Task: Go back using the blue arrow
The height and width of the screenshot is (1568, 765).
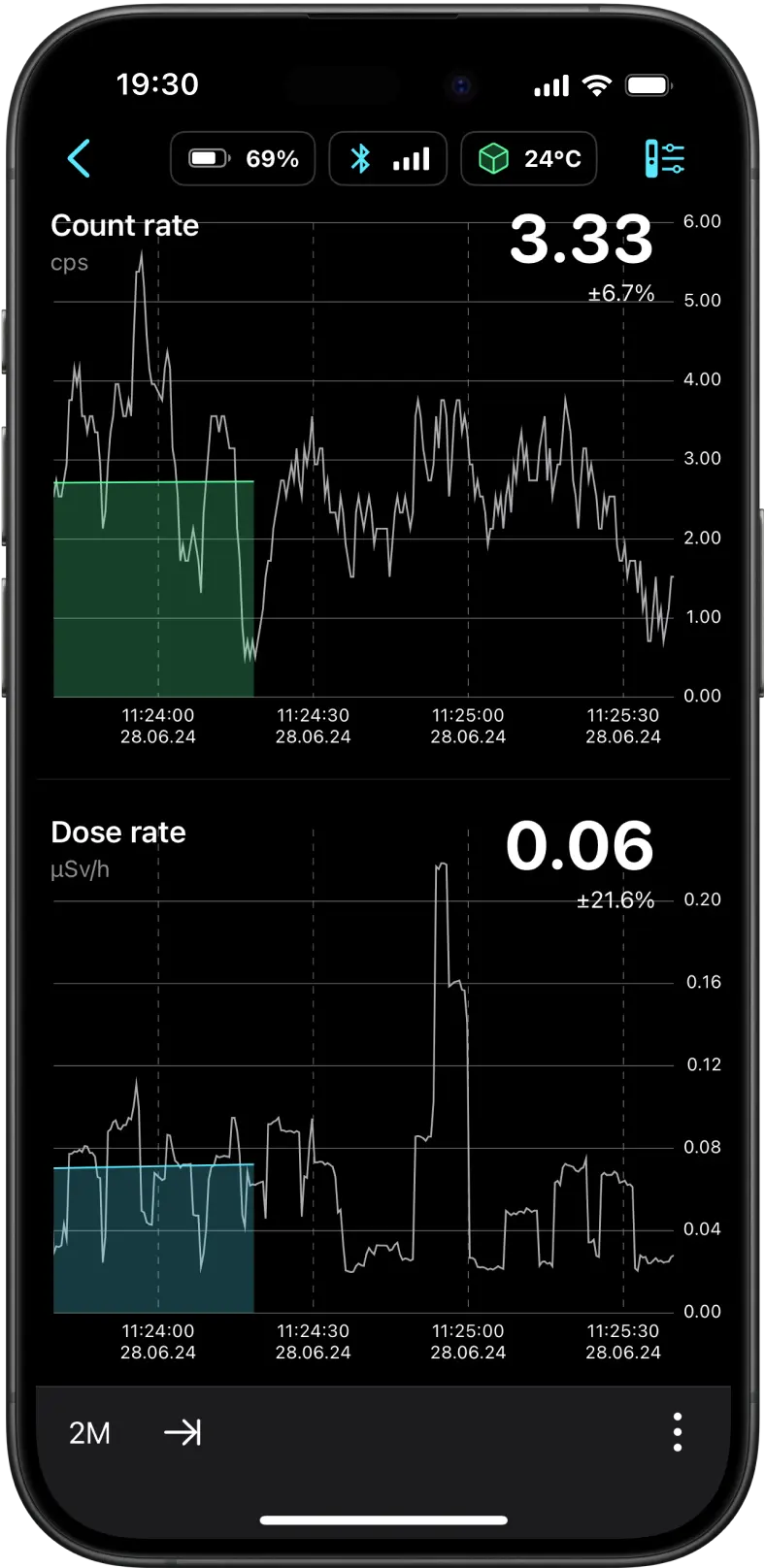Action: (x=80, y=158)
